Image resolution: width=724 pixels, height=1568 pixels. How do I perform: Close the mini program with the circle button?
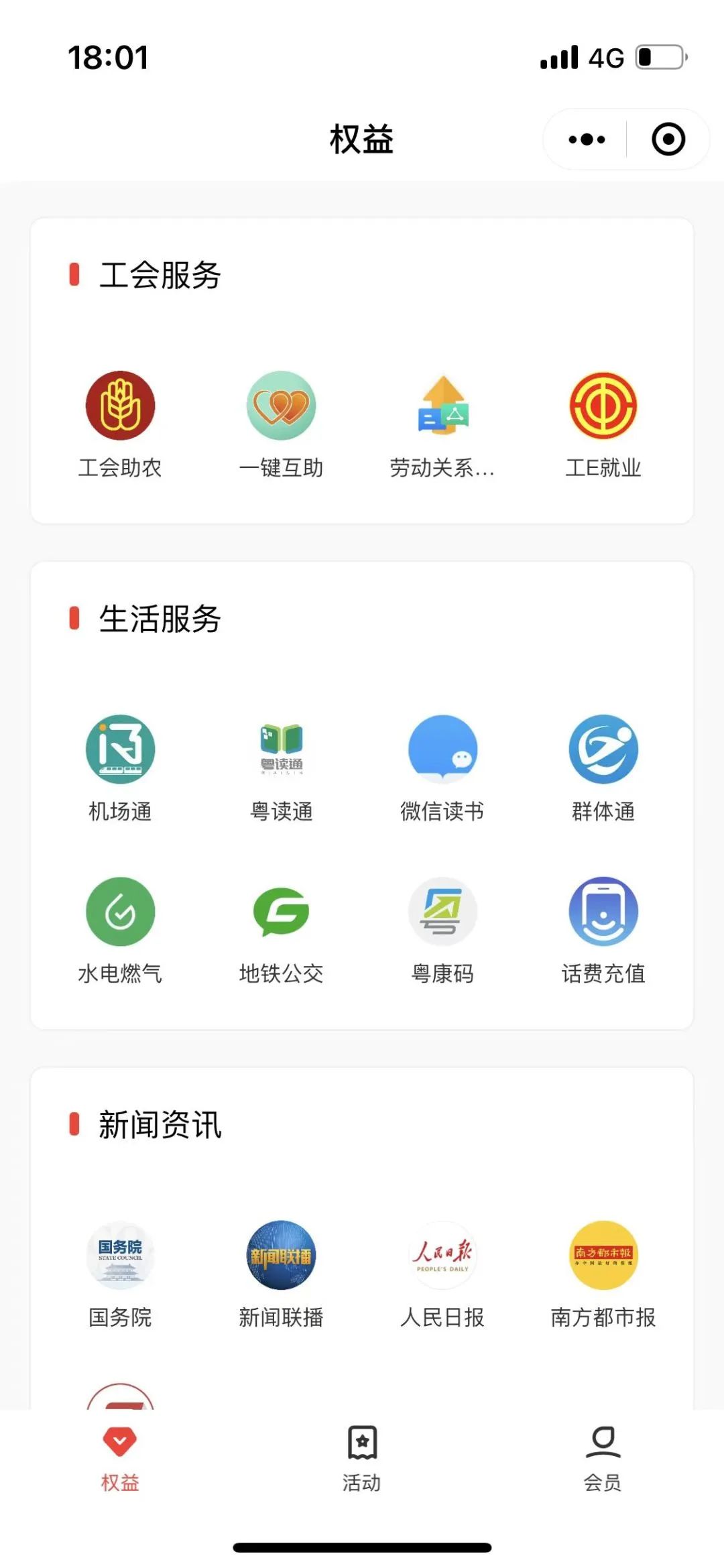point(668,139)
